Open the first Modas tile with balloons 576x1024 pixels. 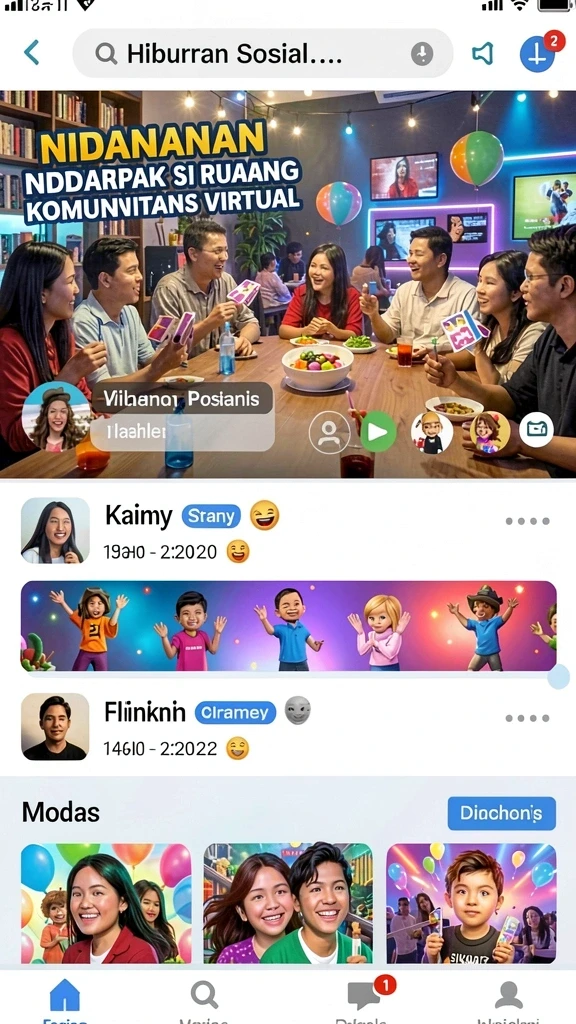(106, 903)
